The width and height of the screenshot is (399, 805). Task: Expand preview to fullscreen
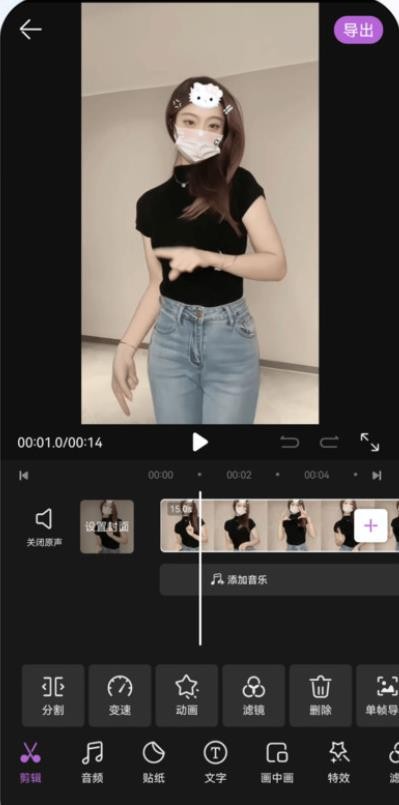(370, 442)
